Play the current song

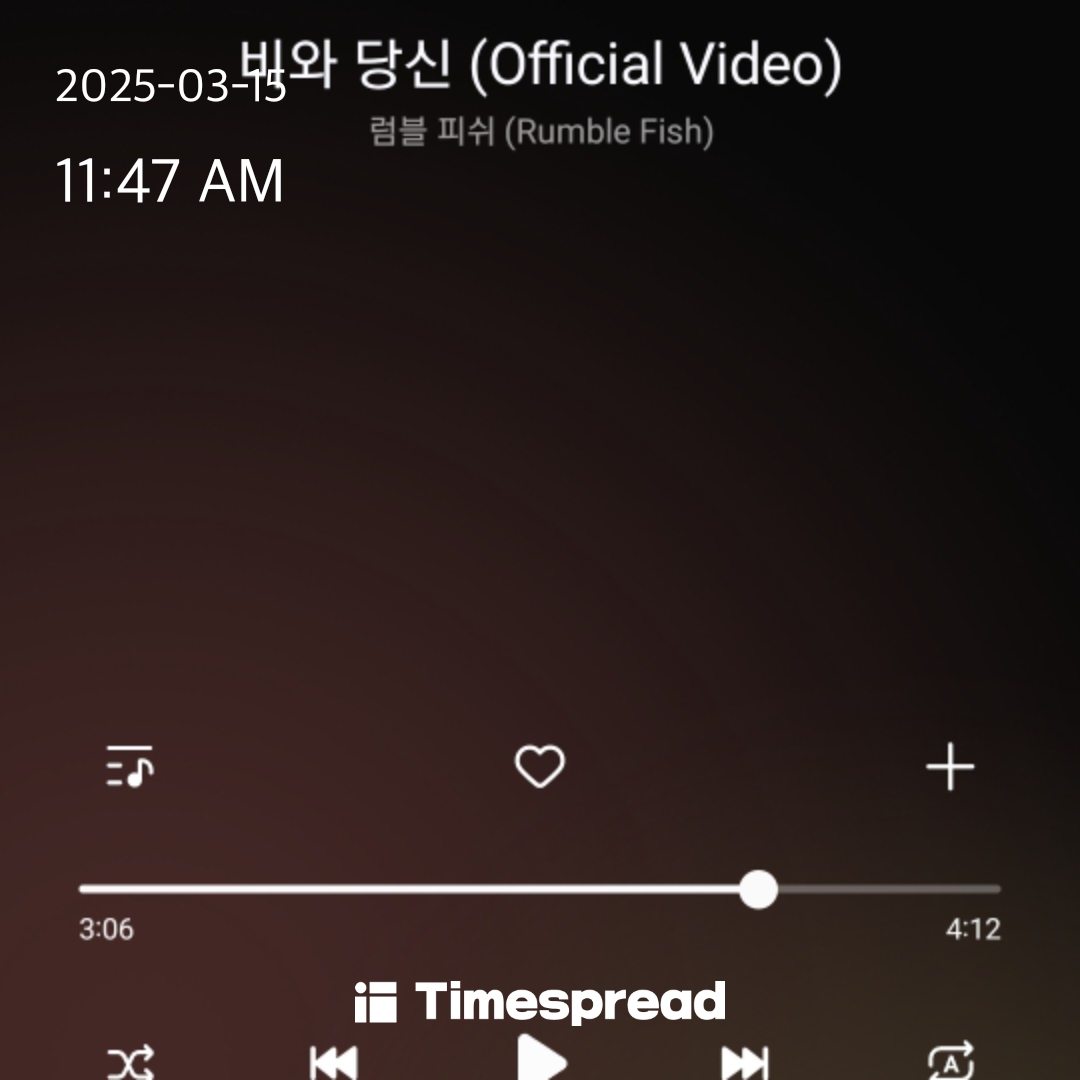(542, 1060)
